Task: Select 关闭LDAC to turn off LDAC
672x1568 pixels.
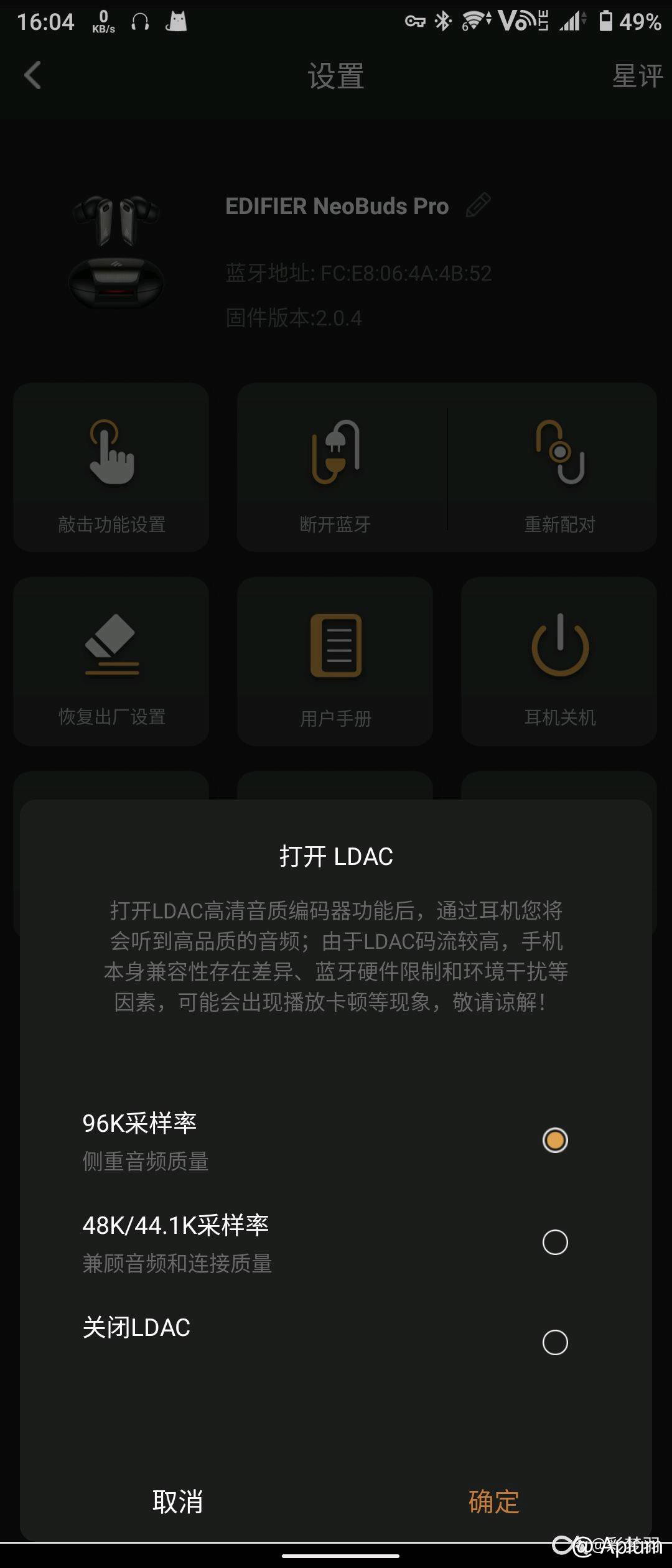Action: pyautogui.click(x=554, y=1342)
